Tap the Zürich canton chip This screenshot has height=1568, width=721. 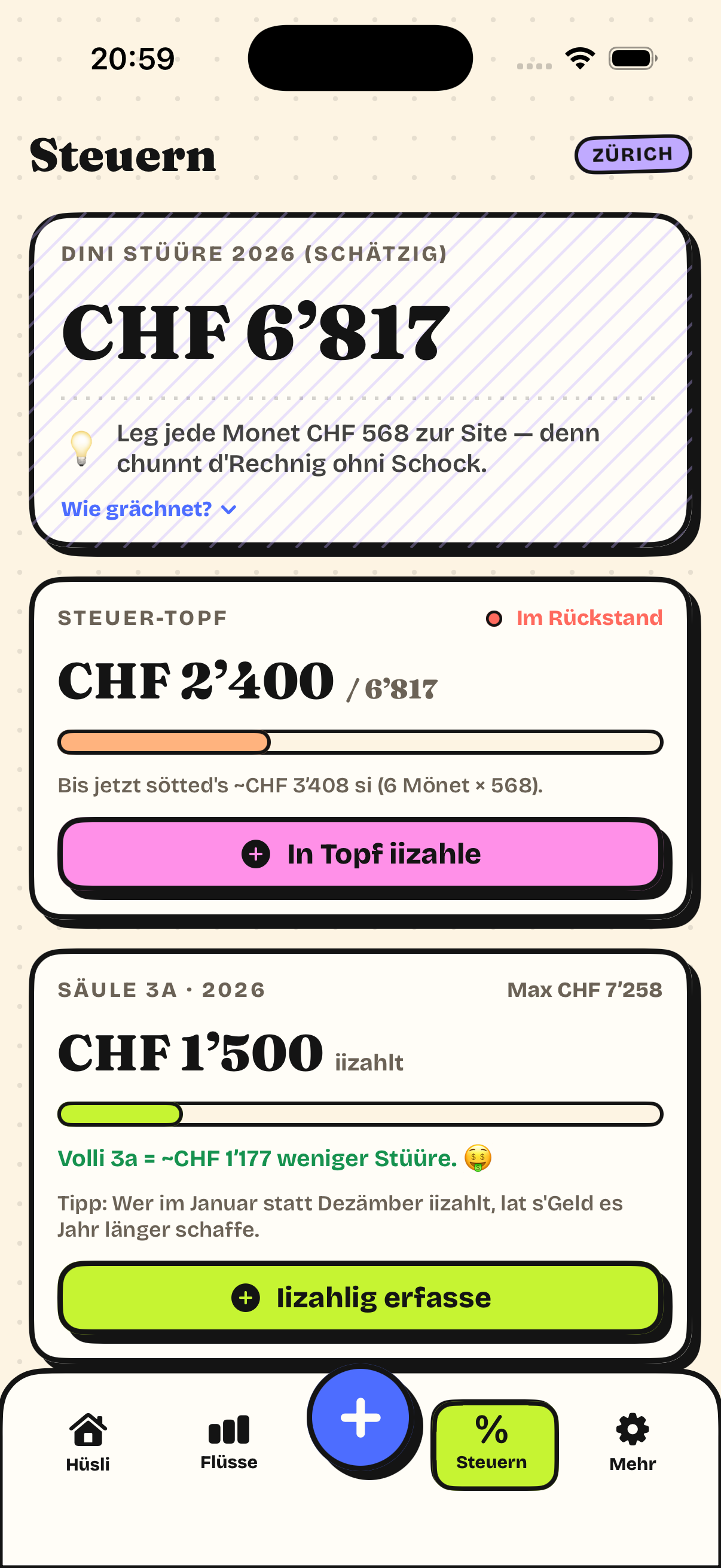pyautogui.click(x=633, y=154)
